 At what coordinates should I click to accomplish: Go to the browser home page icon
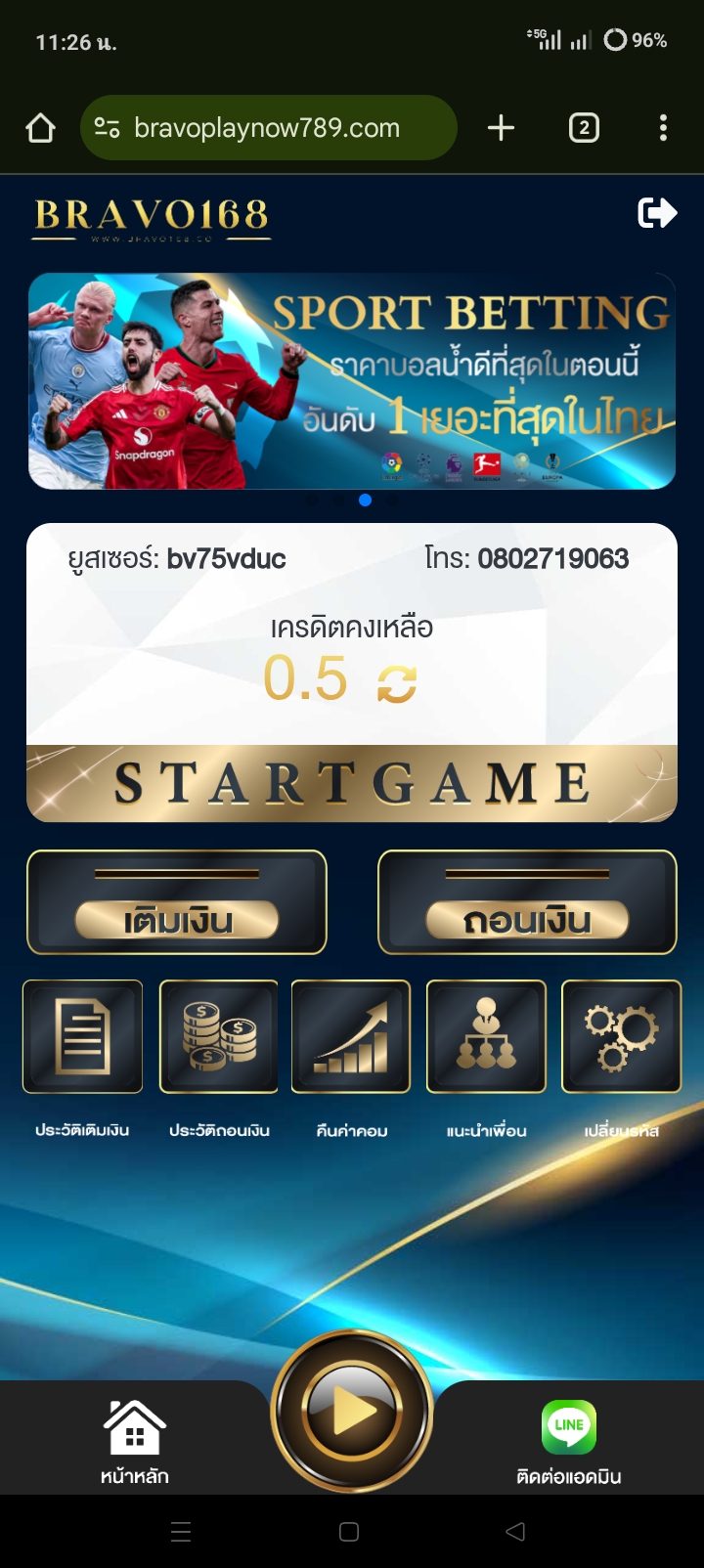40,128
